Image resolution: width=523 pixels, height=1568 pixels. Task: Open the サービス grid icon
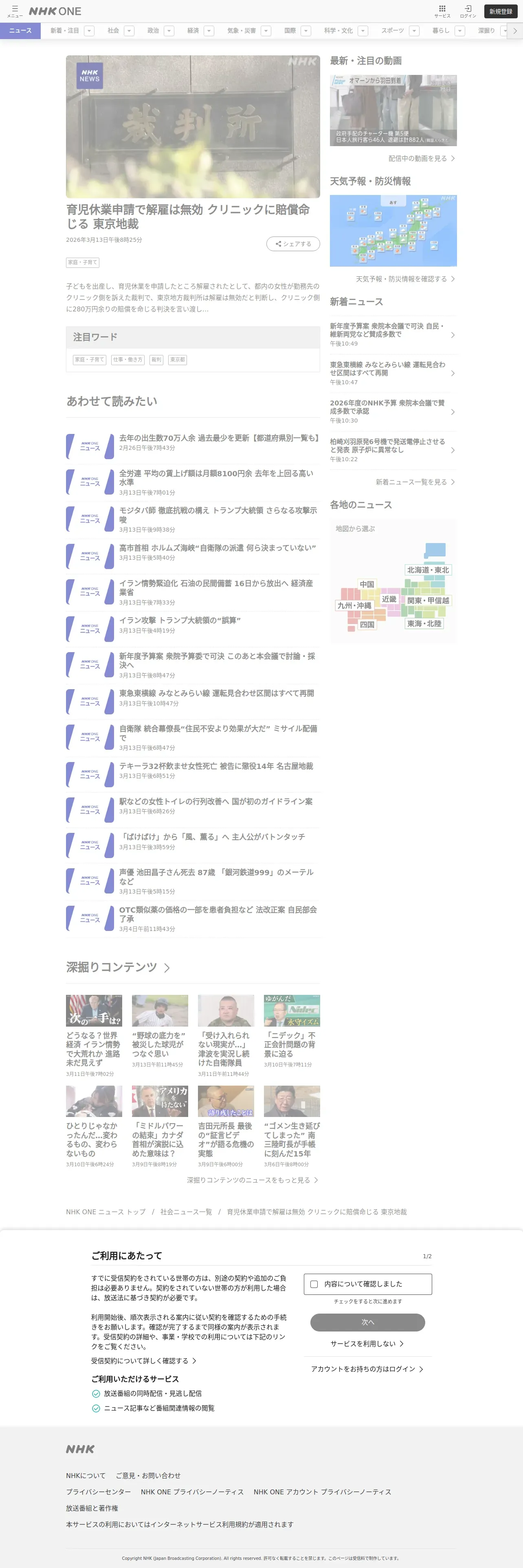coord(442,11)
